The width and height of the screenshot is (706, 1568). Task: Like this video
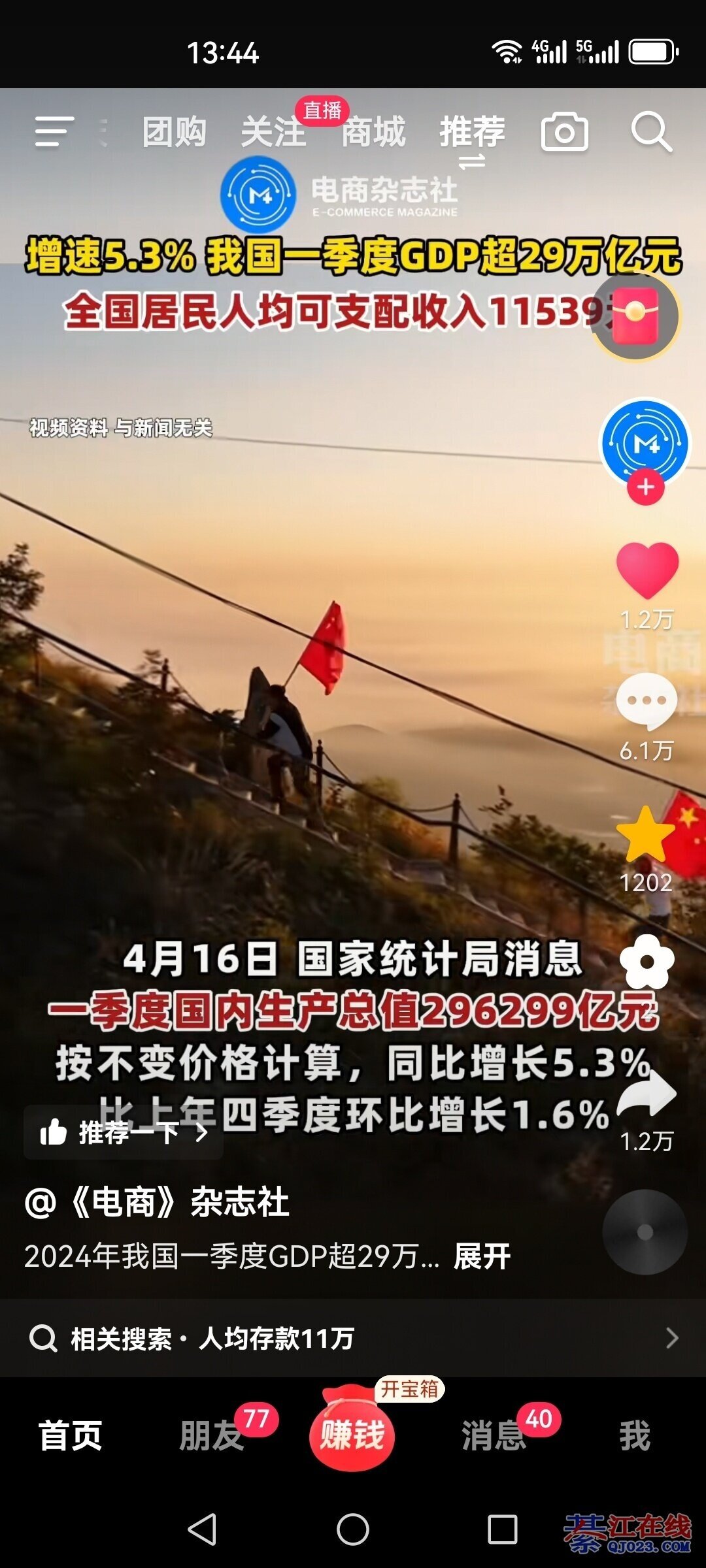(647, 570)
